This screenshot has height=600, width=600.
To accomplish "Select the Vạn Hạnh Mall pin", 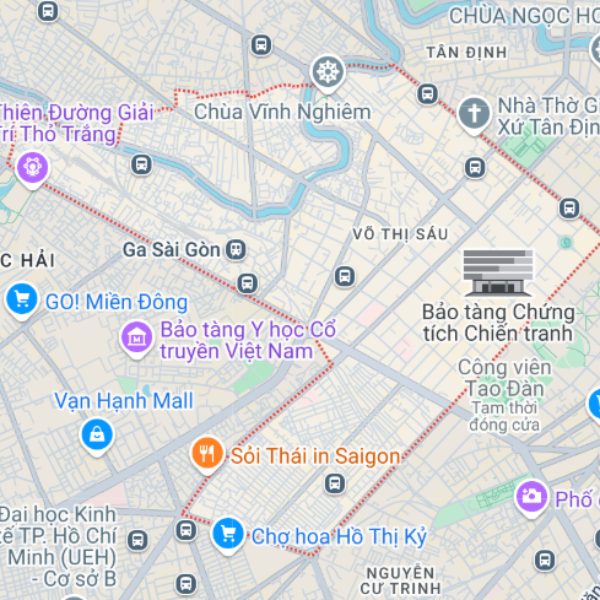I will [x=96, y=434].
